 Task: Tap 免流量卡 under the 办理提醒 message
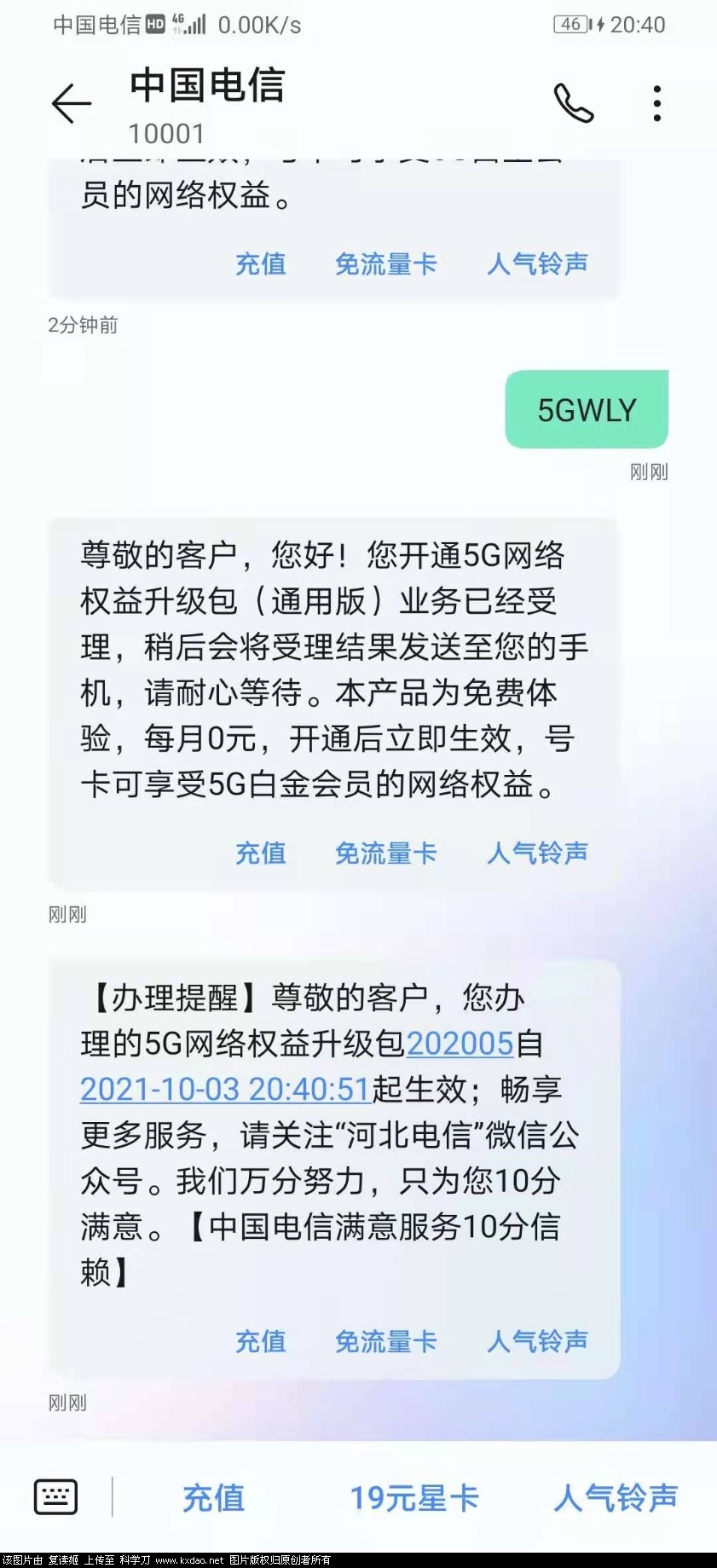385,1341
